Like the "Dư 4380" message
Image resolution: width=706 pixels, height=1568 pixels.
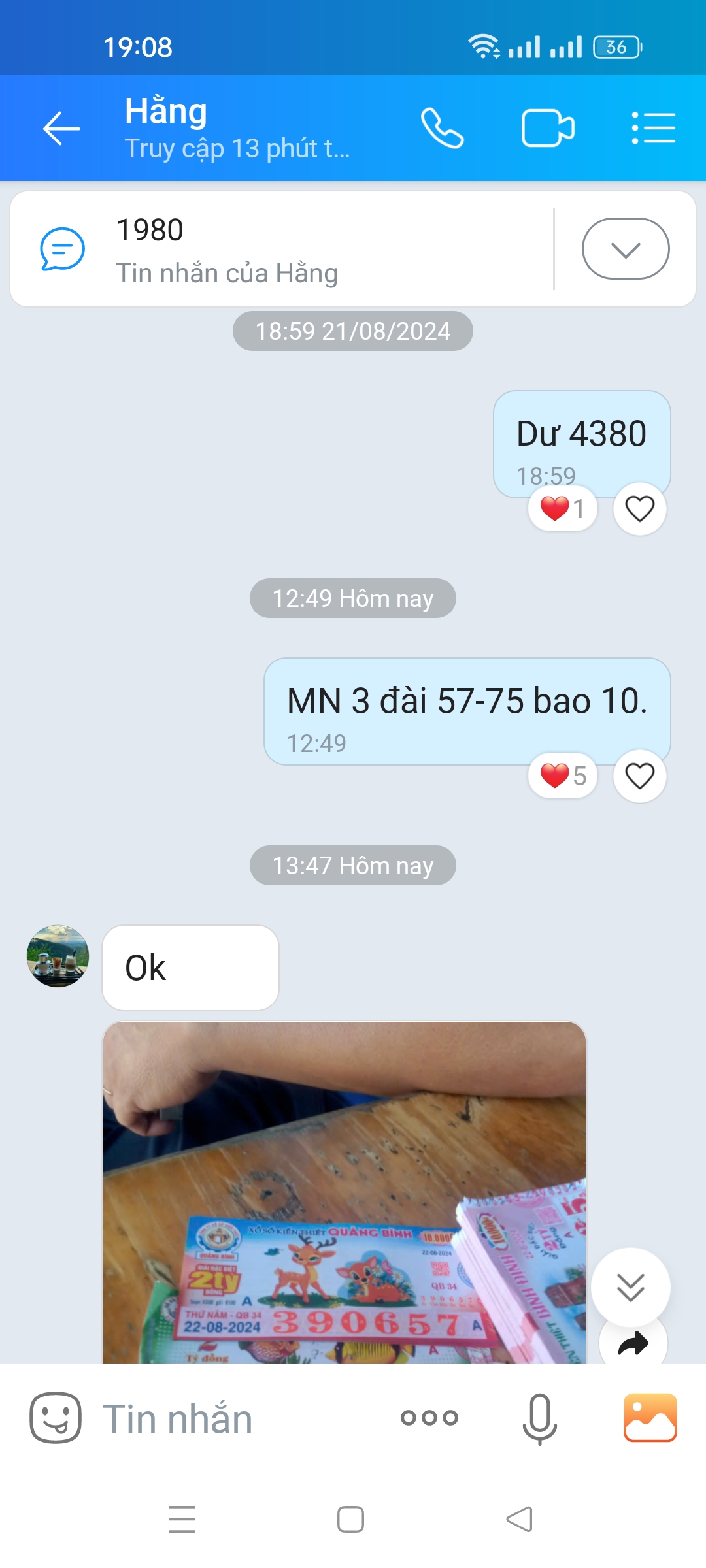[x=639, y=509]
